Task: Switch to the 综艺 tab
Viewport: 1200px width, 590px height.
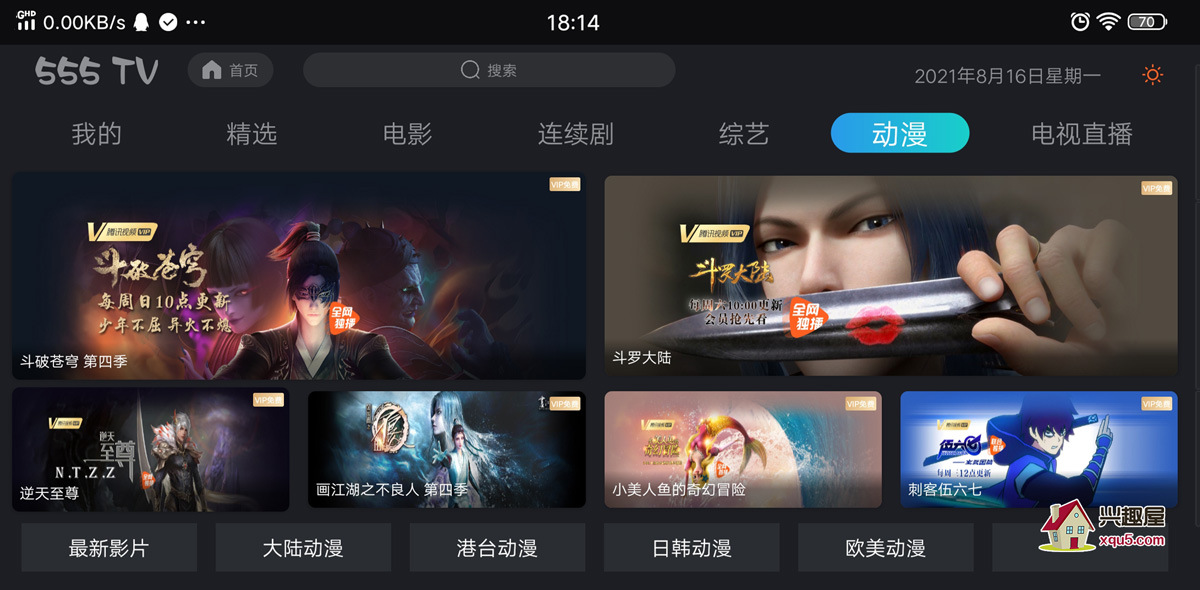Action: [743, 134]
